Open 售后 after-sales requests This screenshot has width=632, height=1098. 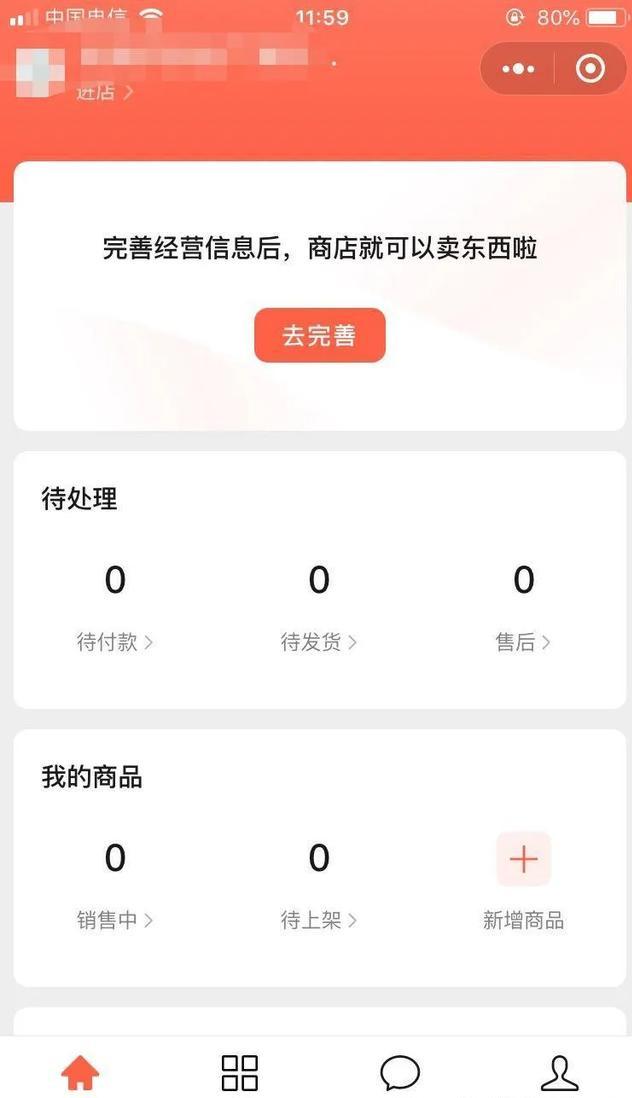pos(523,642)
